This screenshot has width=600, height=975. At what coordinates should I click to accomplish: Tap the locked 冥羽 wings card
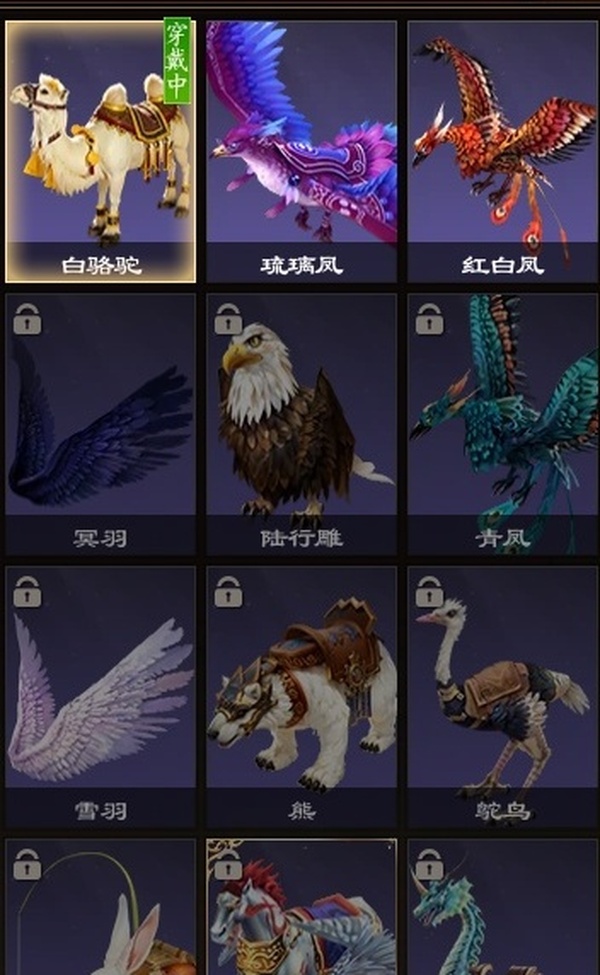100,424
